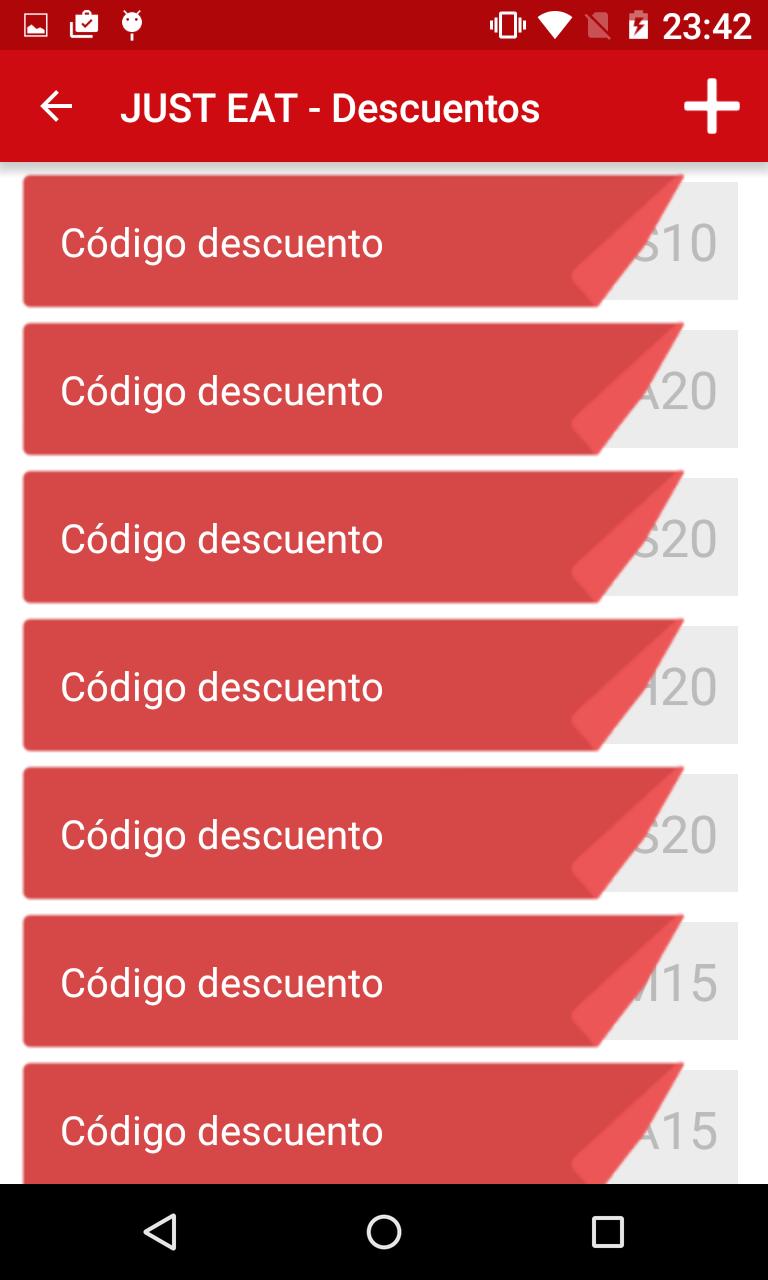Reveal the discount code ending in S10
Viewport: 768px width, 1280px height.
pyautogui.click(x=380, y=241)
